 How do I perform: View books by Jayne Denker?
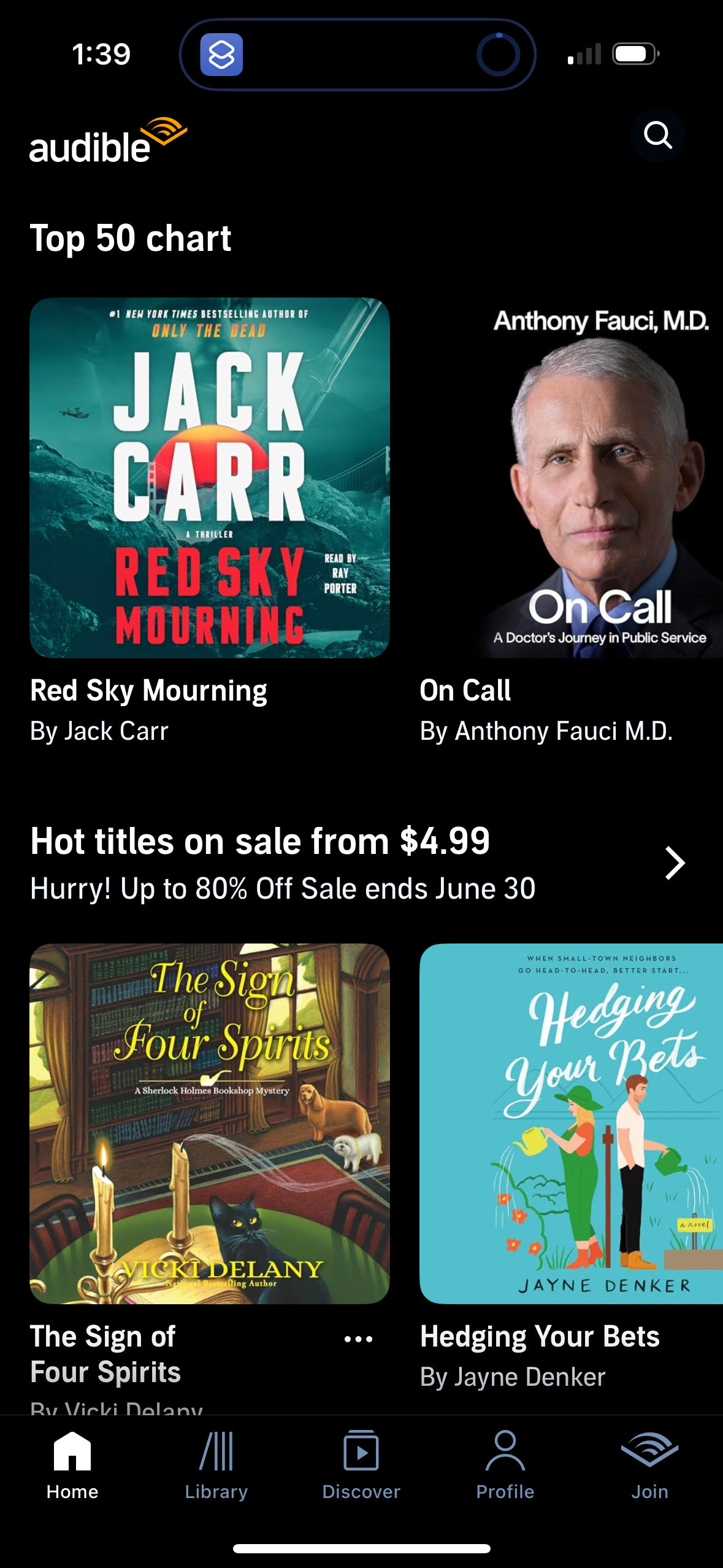click(513, 1376)
